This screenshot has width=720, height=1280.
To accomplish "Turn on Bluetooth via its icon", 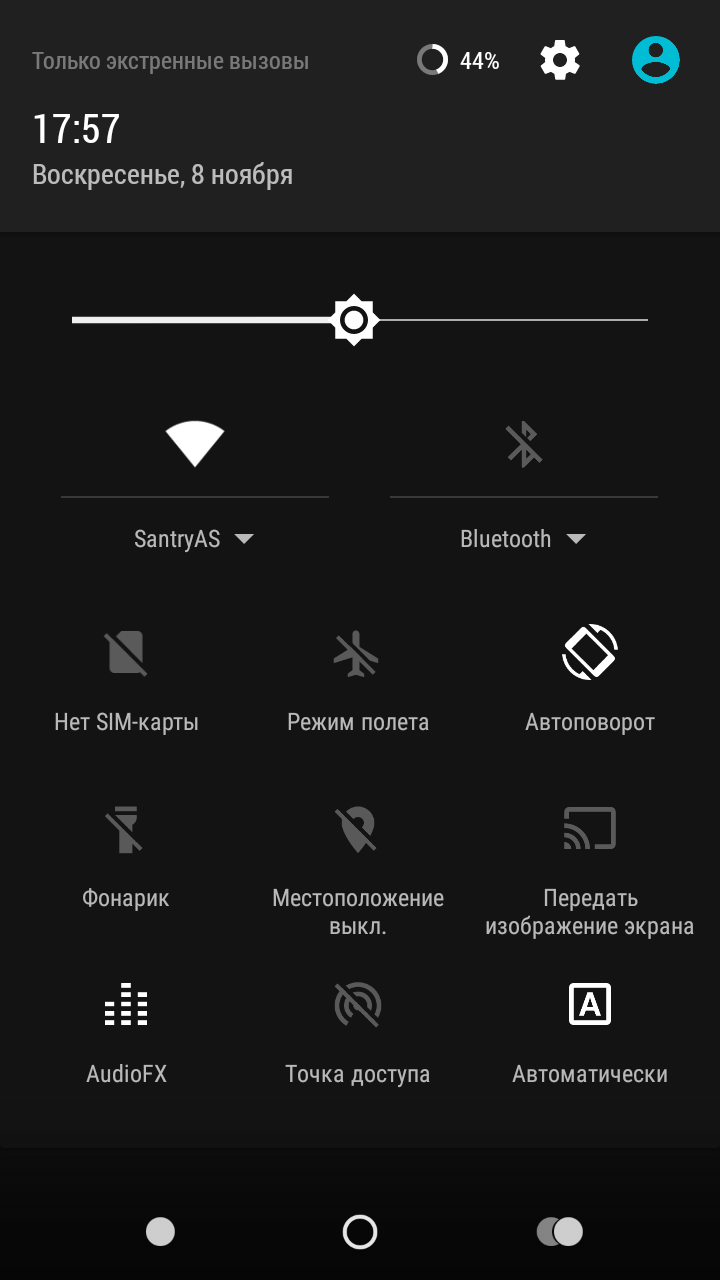I will point(524,444).
